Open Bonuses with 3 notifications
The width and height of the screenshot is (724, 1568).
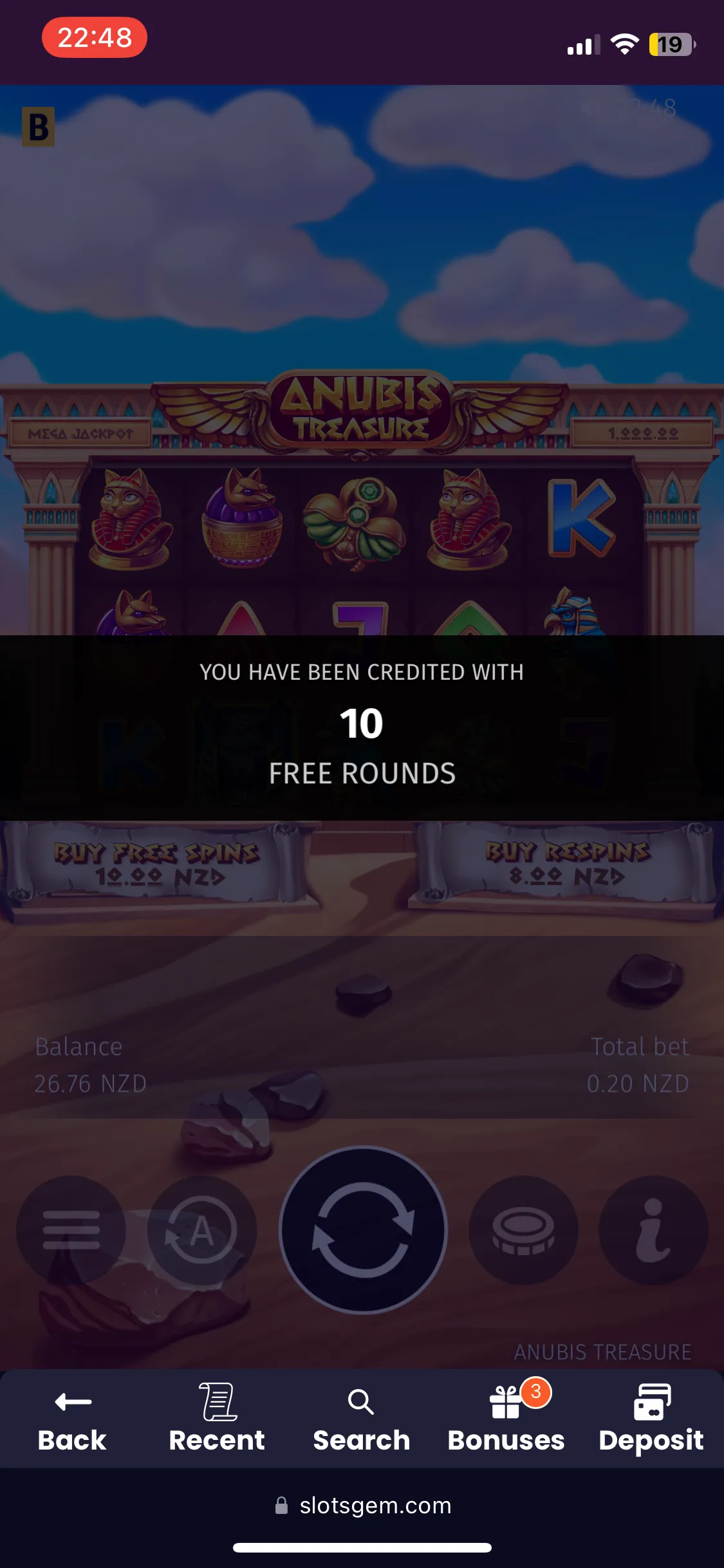pyautogui.click(x=506, y=1419)
